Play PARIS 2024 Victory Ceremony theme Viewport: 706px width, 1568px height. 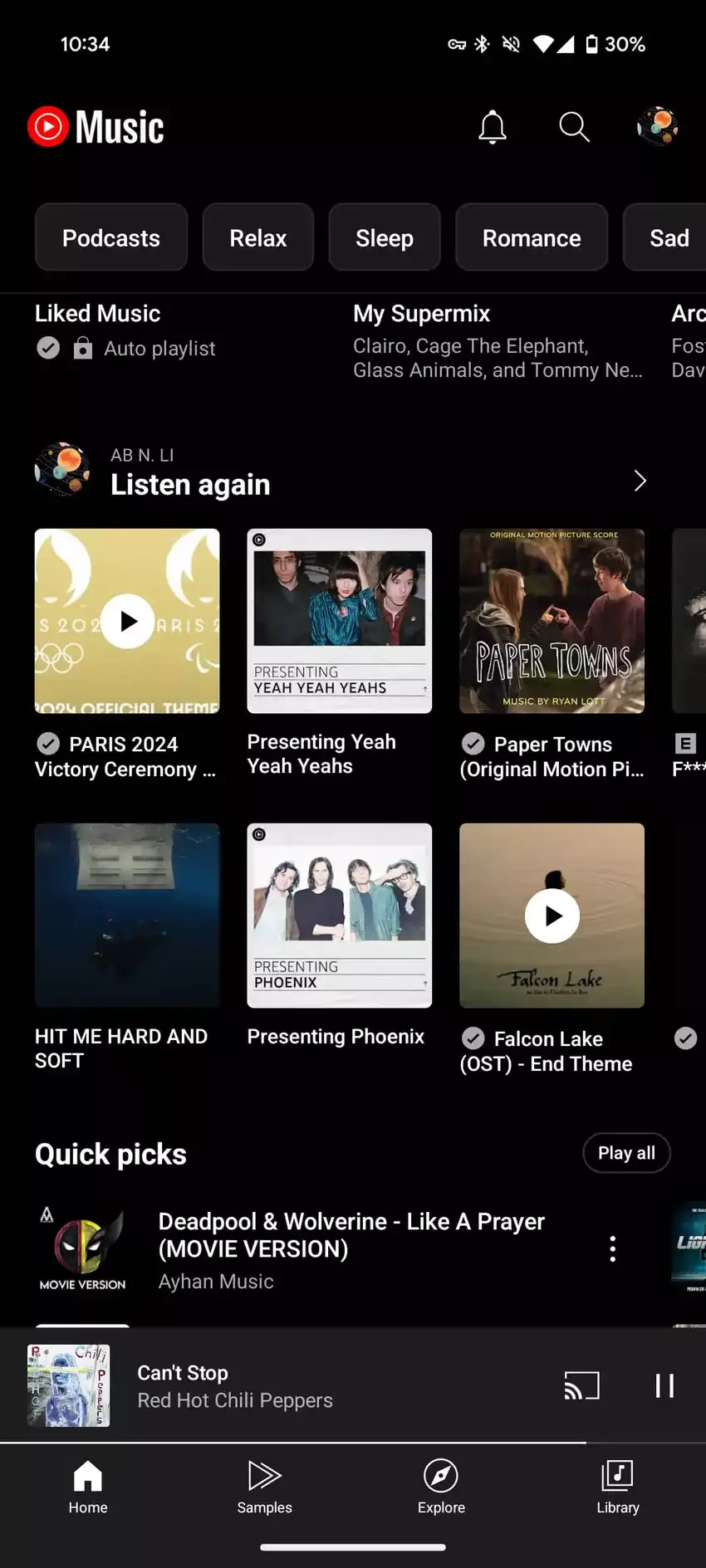(x=127, y=621)
